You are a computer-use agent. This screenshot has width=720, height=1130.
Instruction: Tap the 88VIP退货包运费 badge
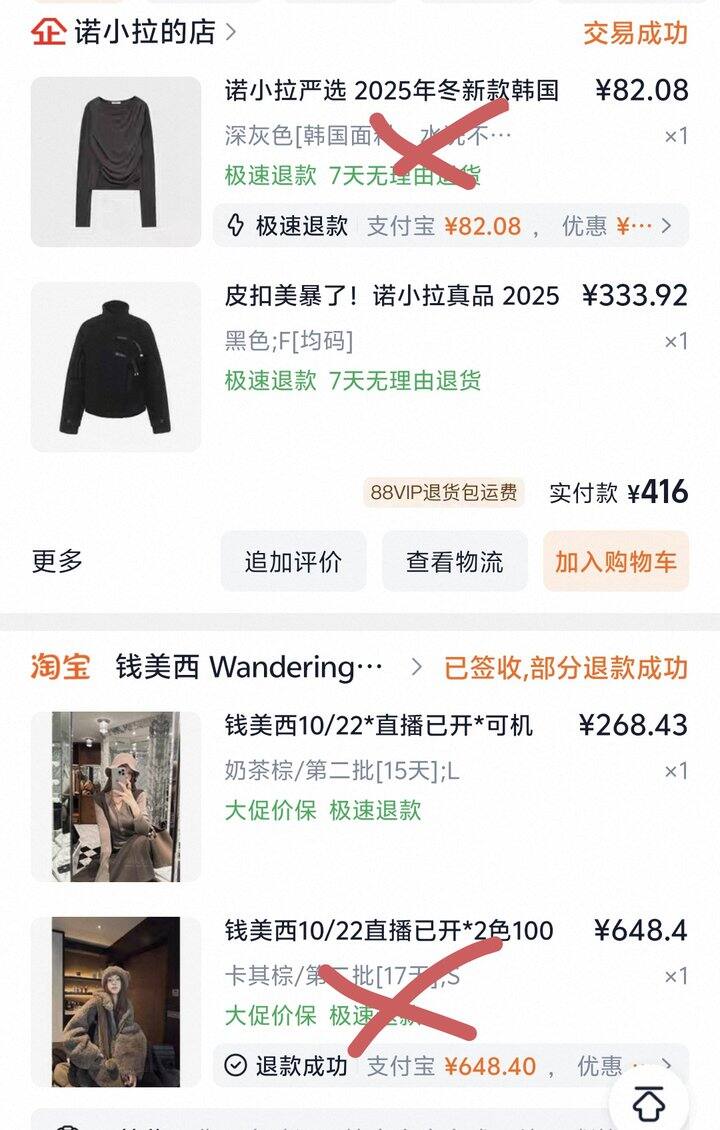pyautogui.click(x=443, y=492)
